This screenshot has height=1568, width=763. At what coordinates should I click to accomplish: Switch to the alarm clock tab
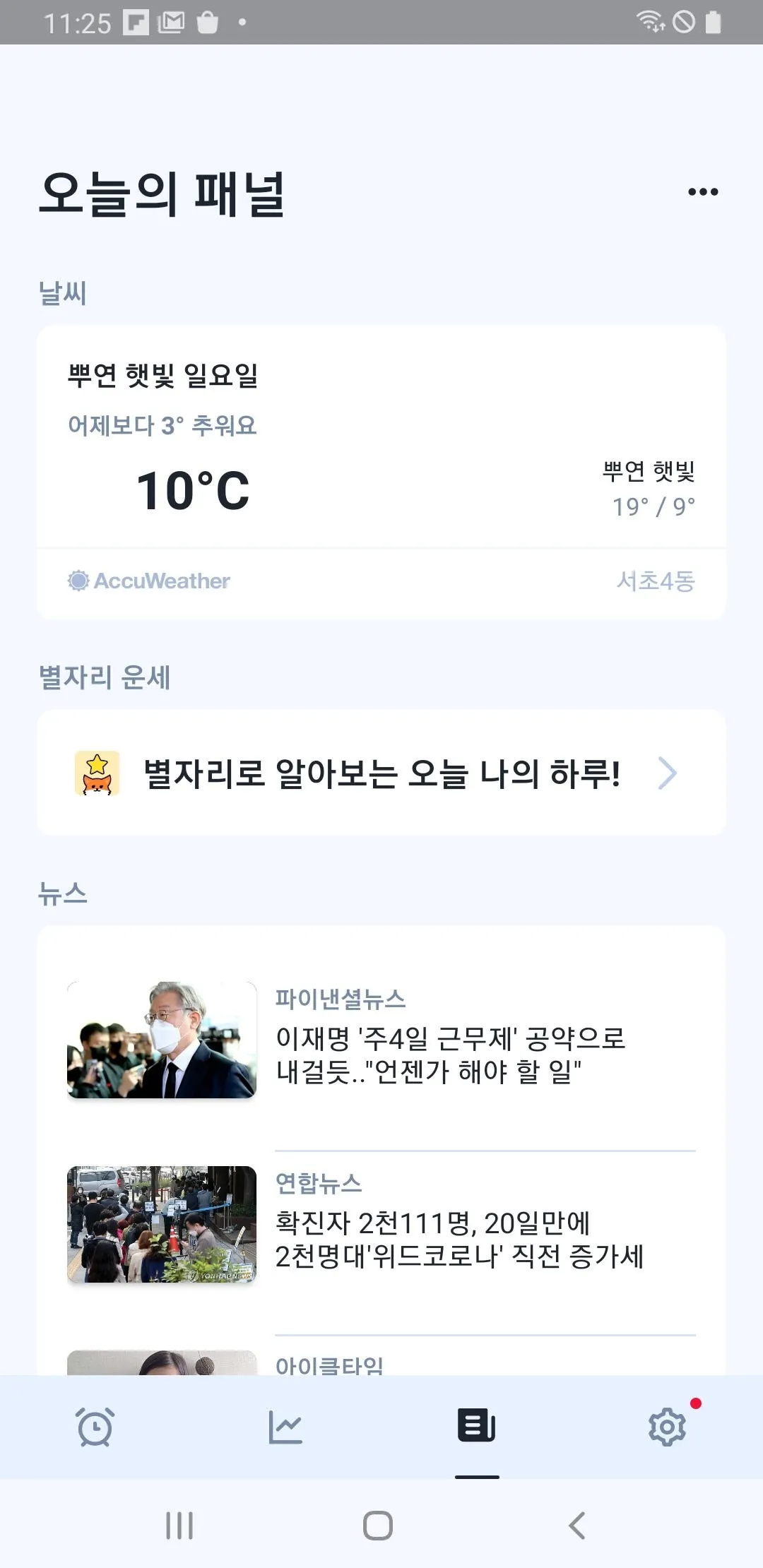95,1427
